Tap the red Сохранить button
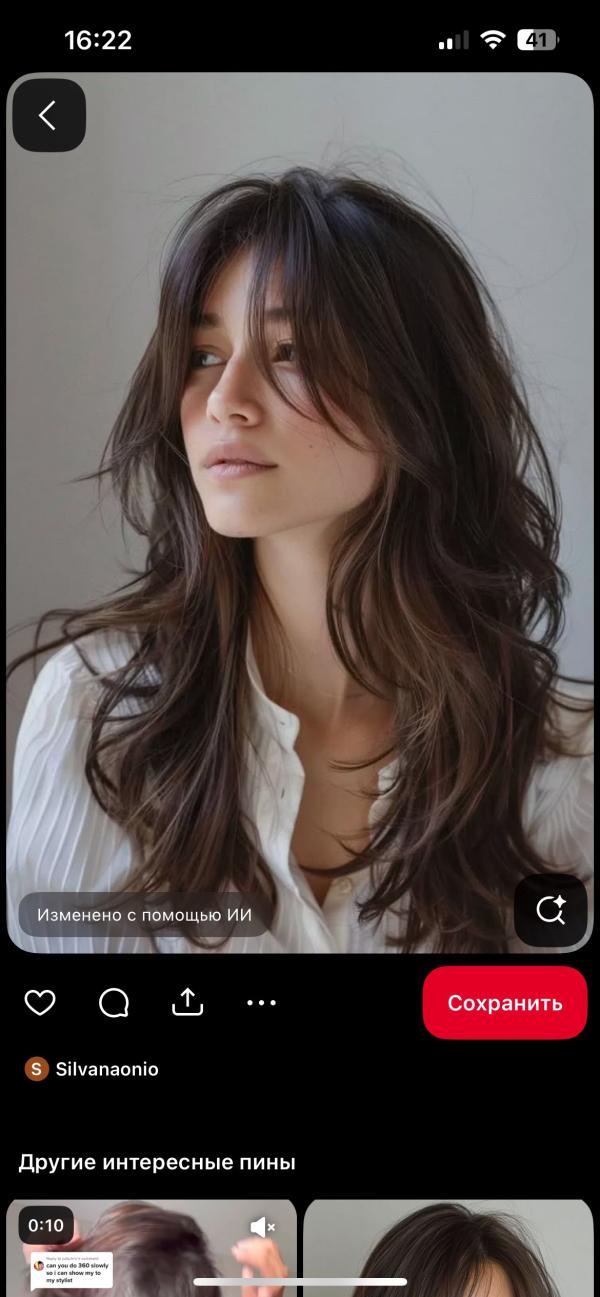 tap(505, 1003)
